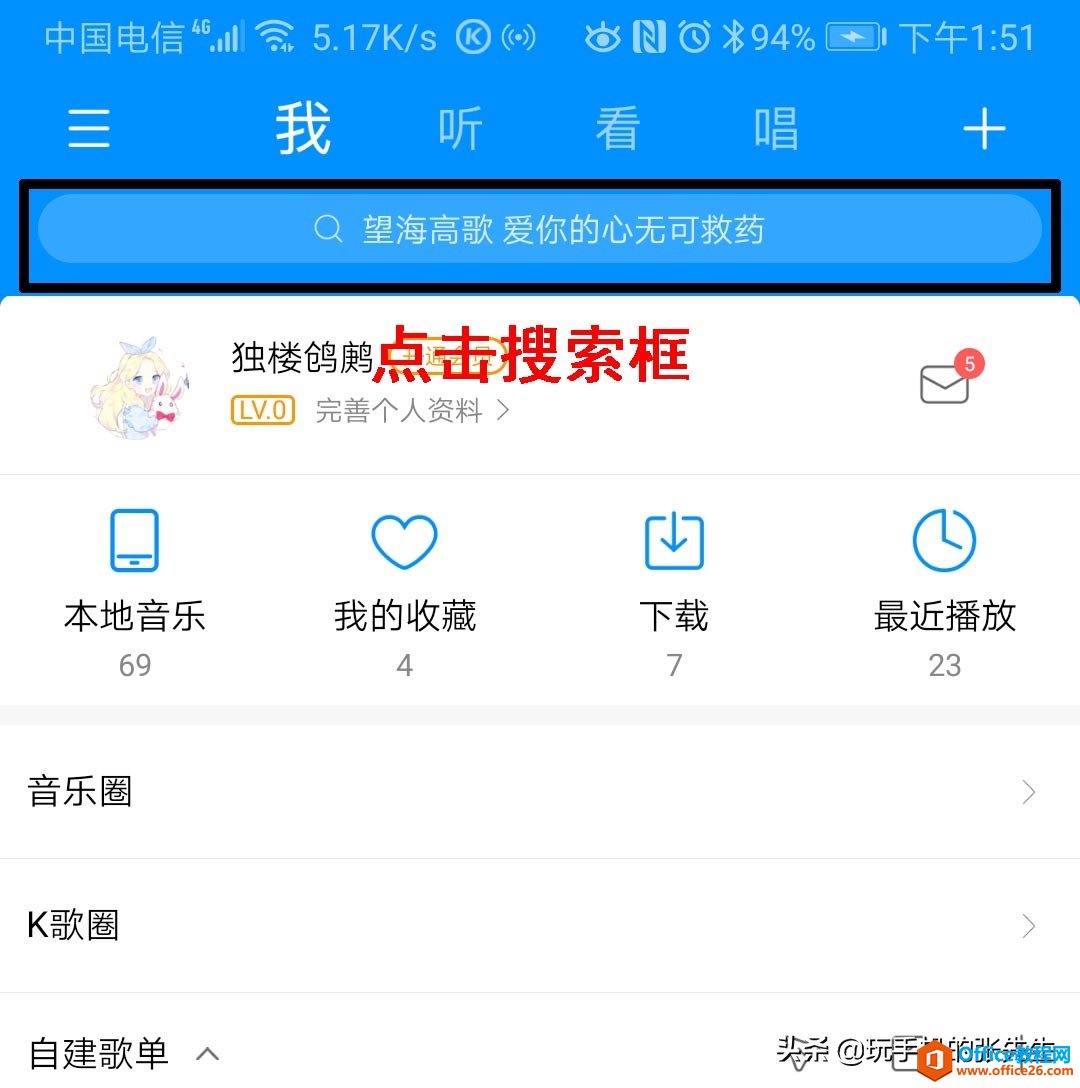Collapse the 自建歌单 section
The image size is (1080, 1088).
(207, 1053)
